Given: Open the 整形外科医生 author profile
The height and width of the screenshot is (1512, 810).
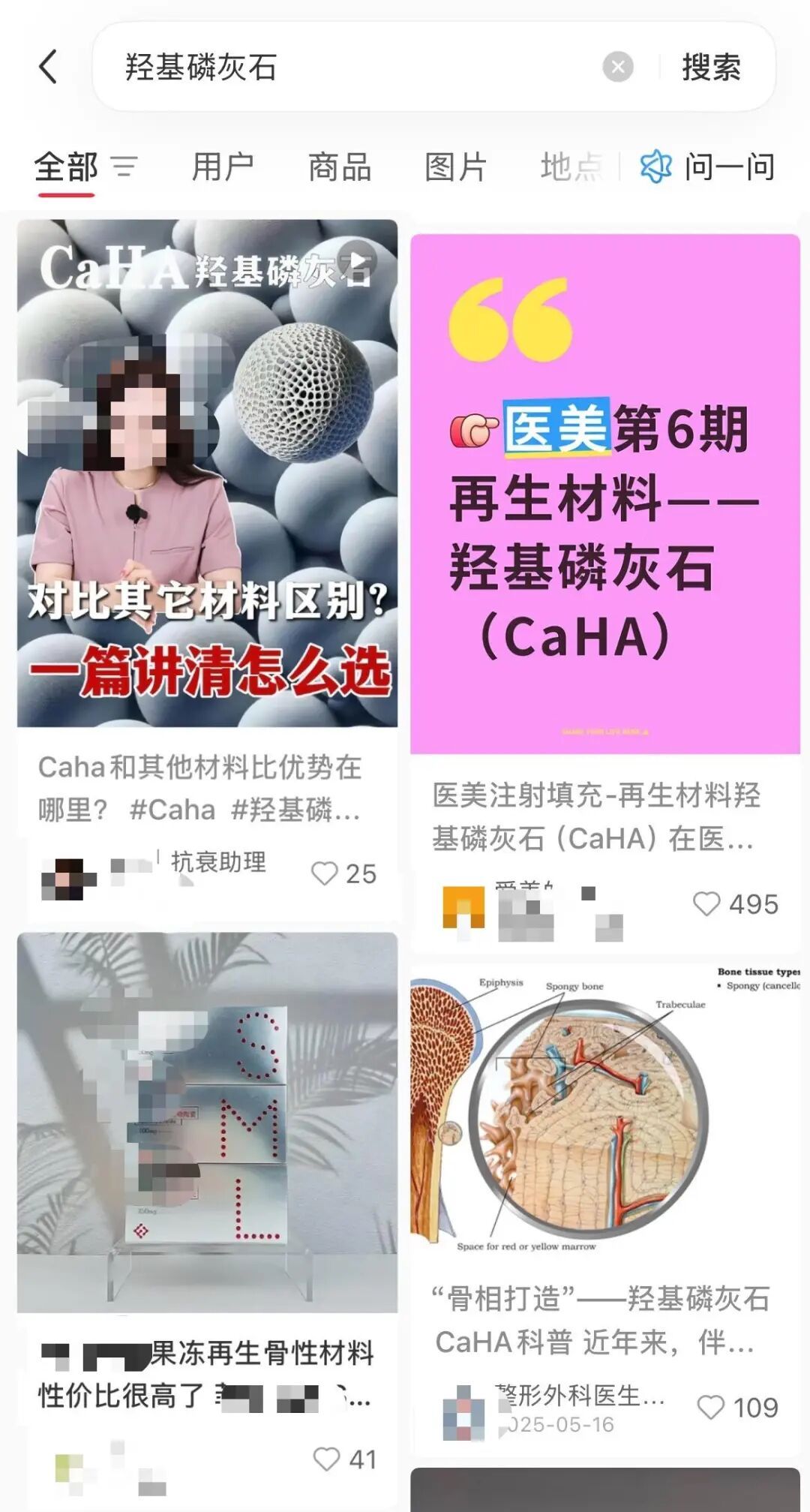Looking at the screenshot, I should pos(577,1396).
